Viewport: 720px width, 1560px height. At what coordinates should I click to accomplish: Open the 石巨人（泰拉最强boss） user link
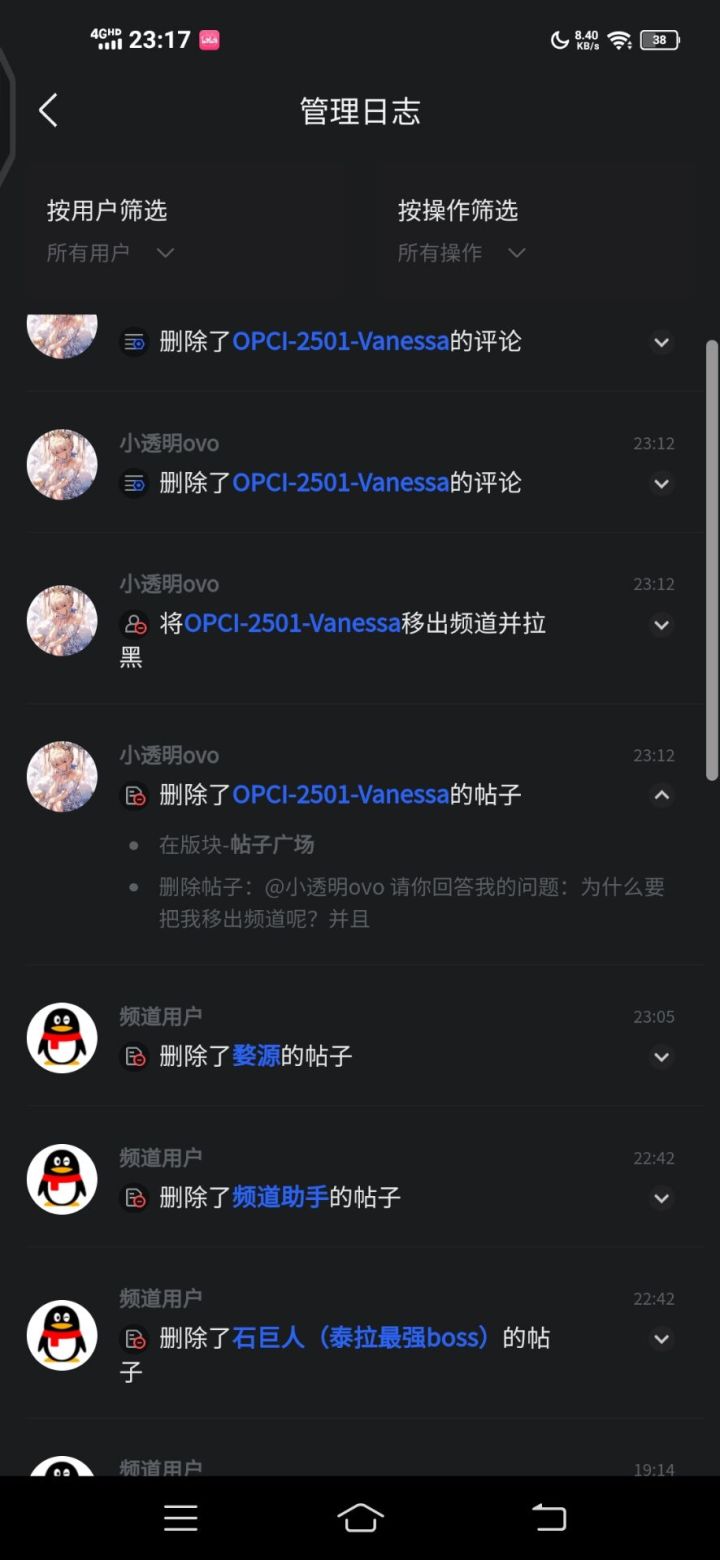pyautogui.click(x=364, y=1338)
